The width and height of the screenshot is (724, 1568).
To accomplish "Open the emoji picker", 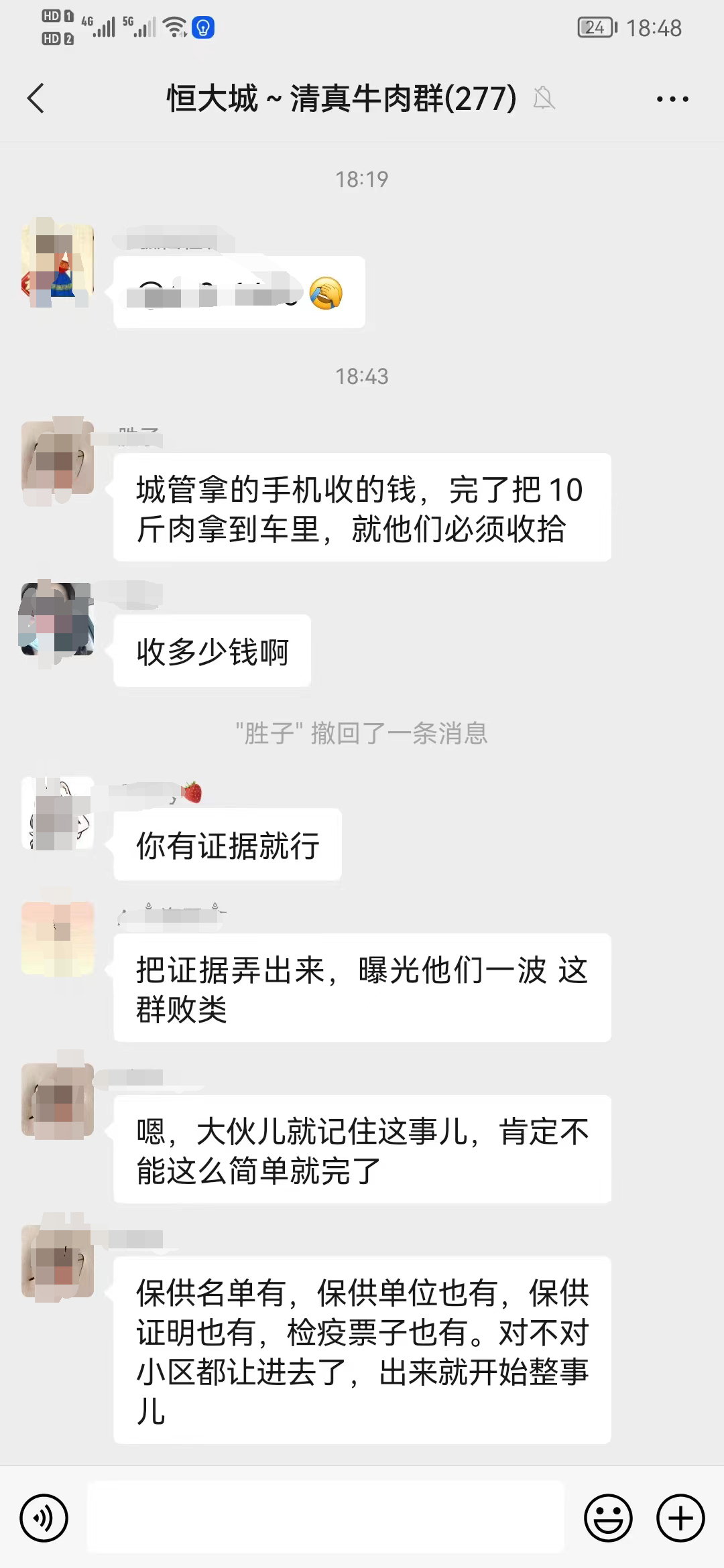I will [608, 1518].
